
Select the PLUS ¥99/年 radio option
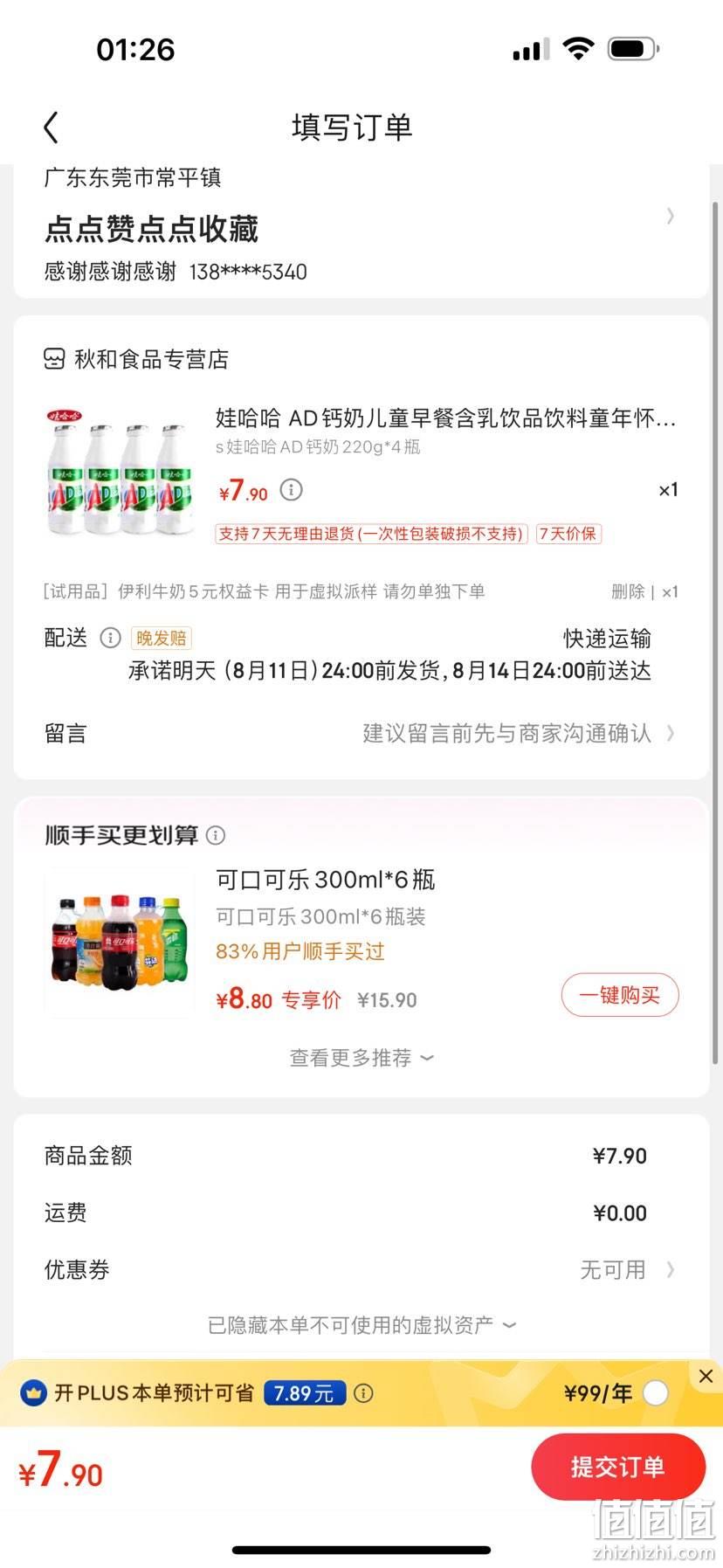pyautogui.click(x=656, y=1393)
